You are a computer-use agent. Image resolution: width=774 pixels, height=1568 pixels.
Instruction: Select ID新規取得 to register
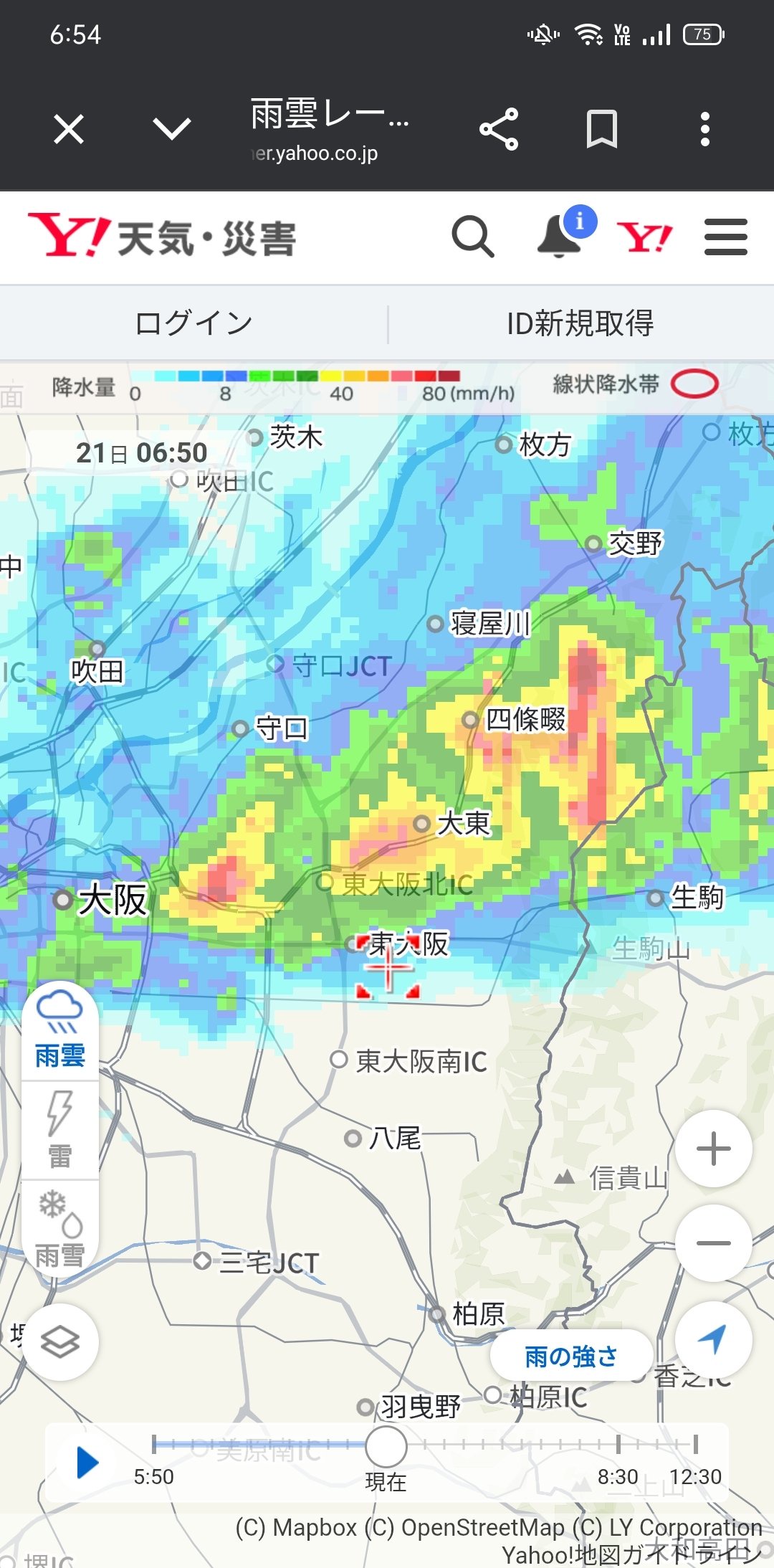580,323
